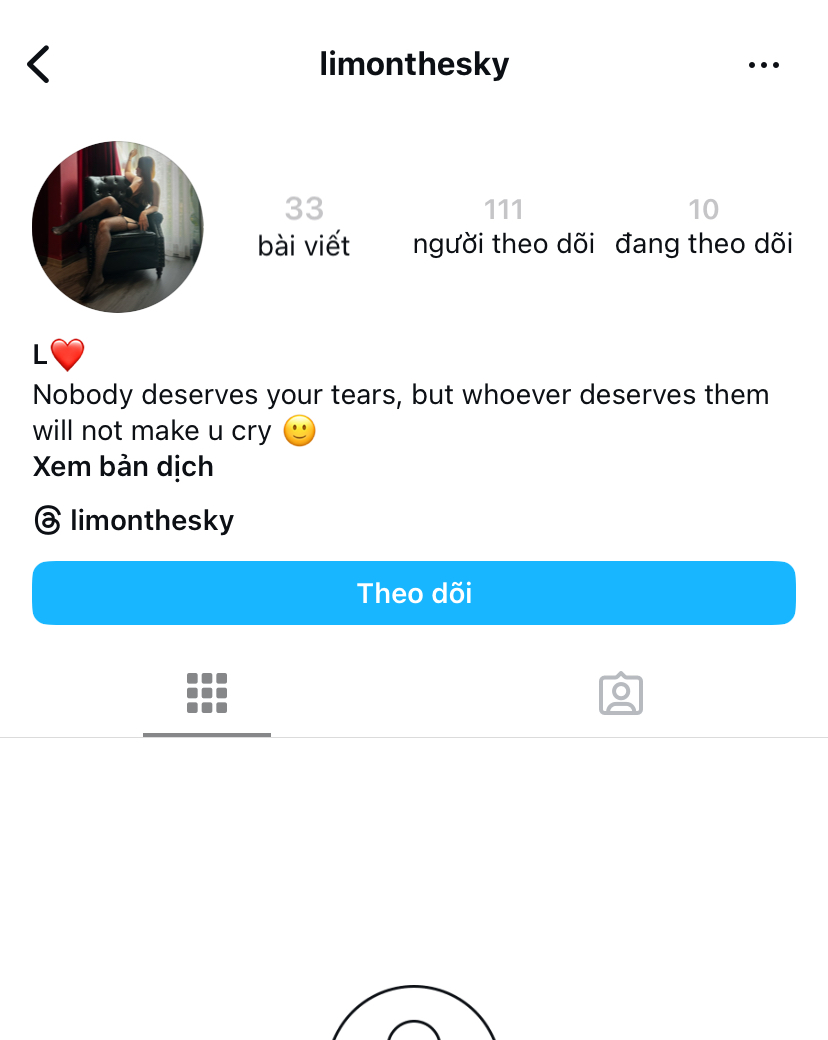This screenshot has width=828, height=1040.
Task: Go back using the top-left arrow
Action: point(38,65)
